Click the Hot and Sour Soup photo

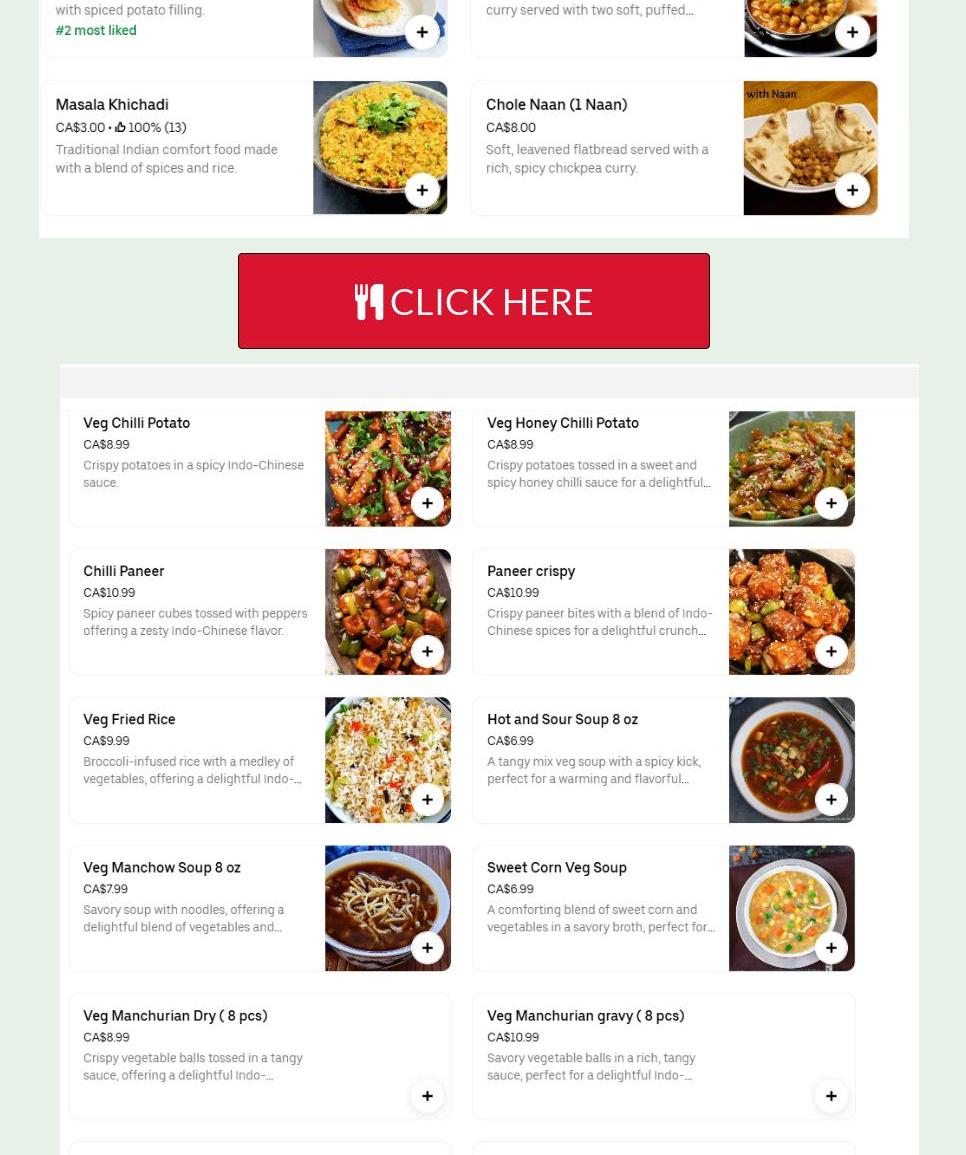pyautogui.click(x=791, y=759)
